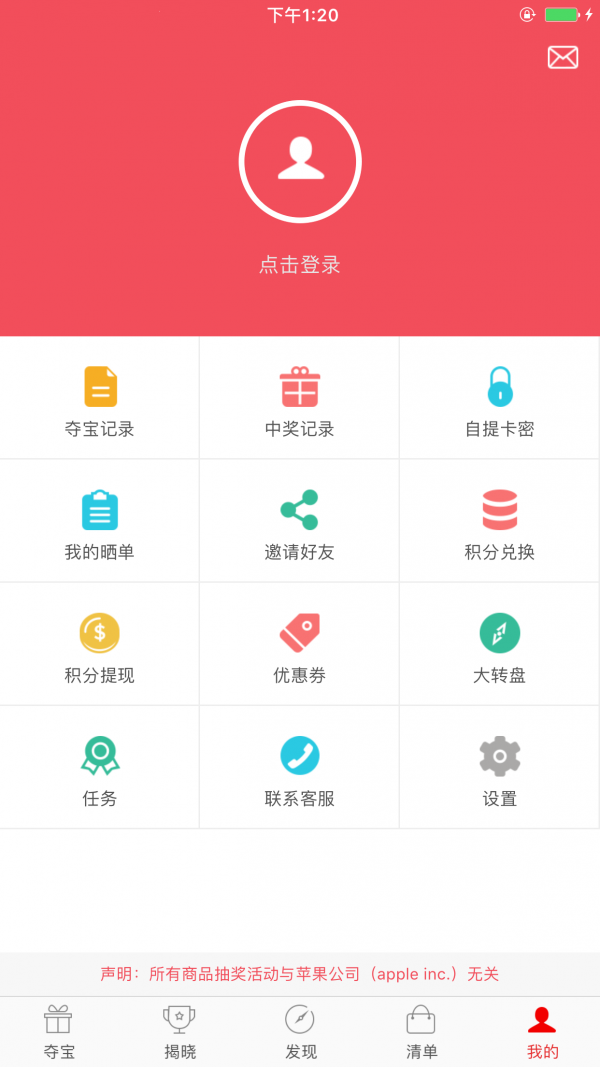Image resolution: width=600 pixels, height=1067 pixels.
Task: Open the 清单 tab
Action: [x=421, y=1032]
